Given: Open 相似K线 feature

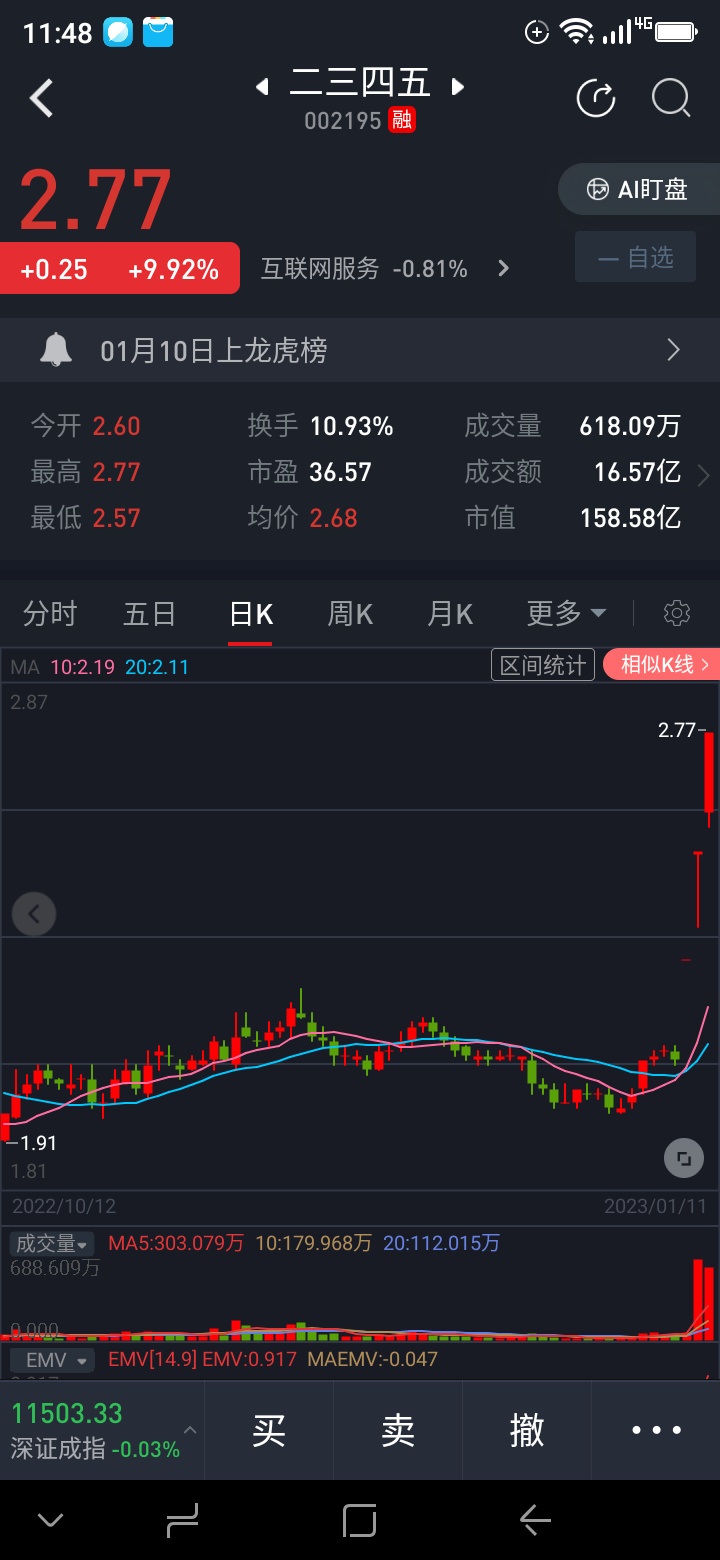Looking at the screenshot, I should click(x=662, y=665).
